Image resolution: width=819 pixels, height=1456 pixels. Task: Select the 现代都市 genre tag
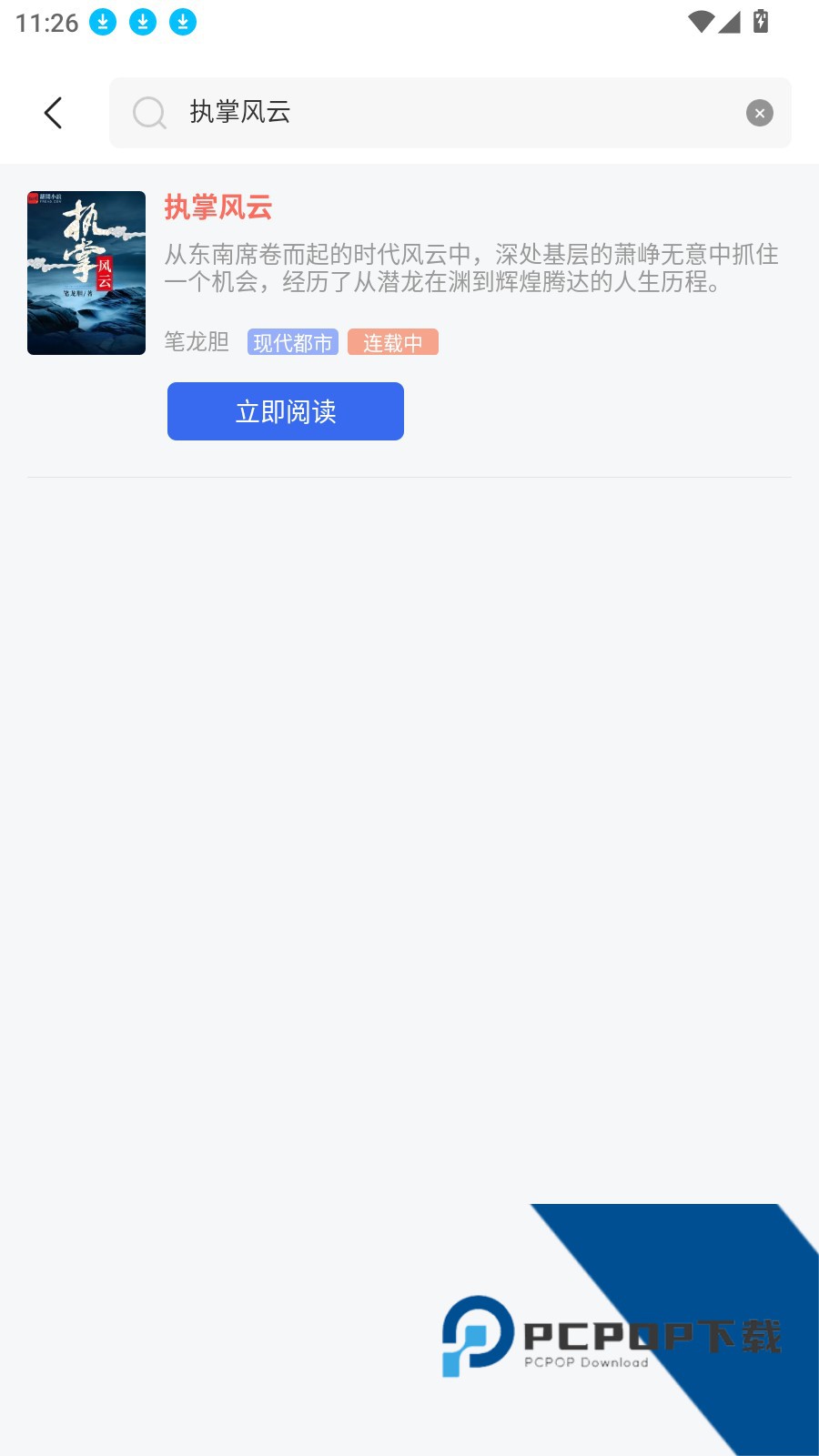tap(292, 342)
